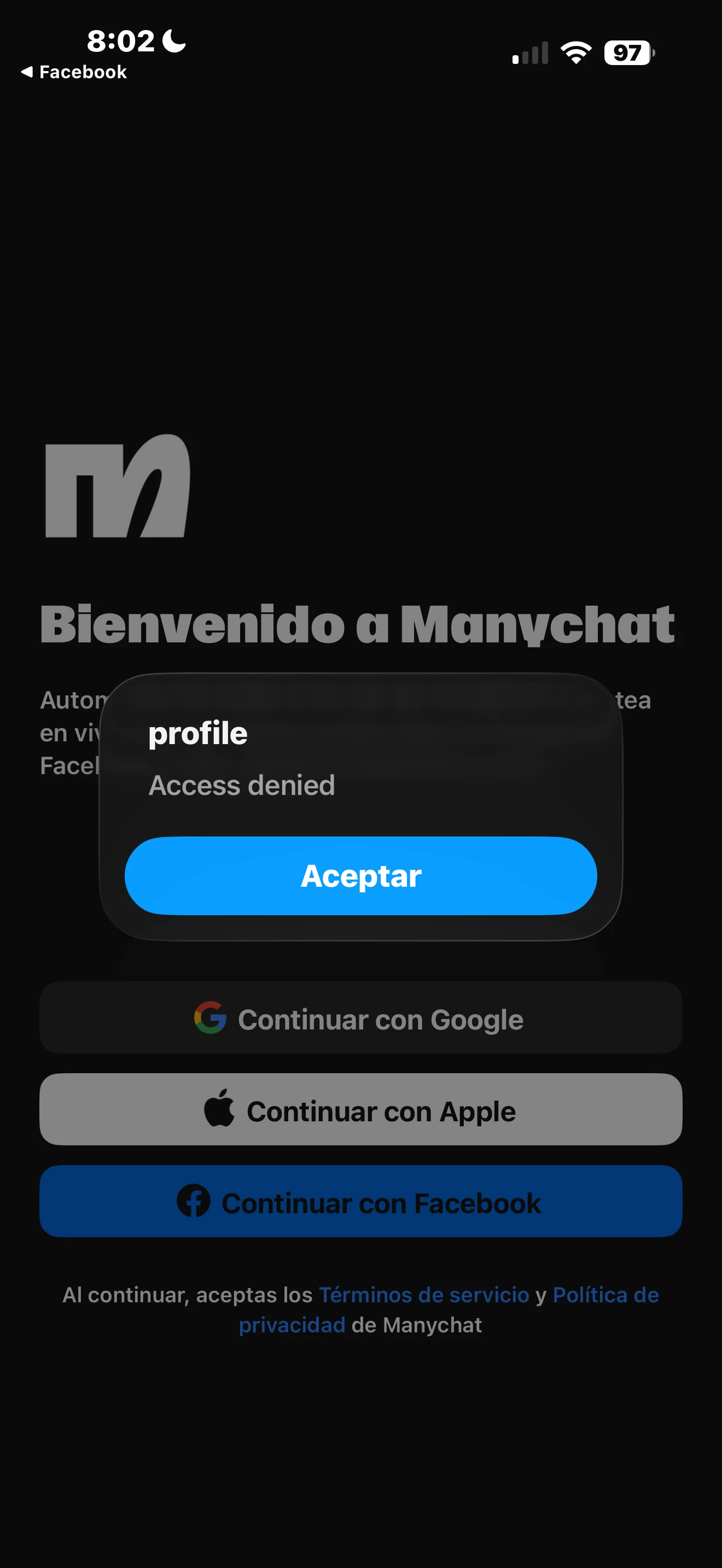Image resolution: width=722 pixels, height=1568 pixels.
Task: Choose Continuar con Google
Action: (360, 1018)
